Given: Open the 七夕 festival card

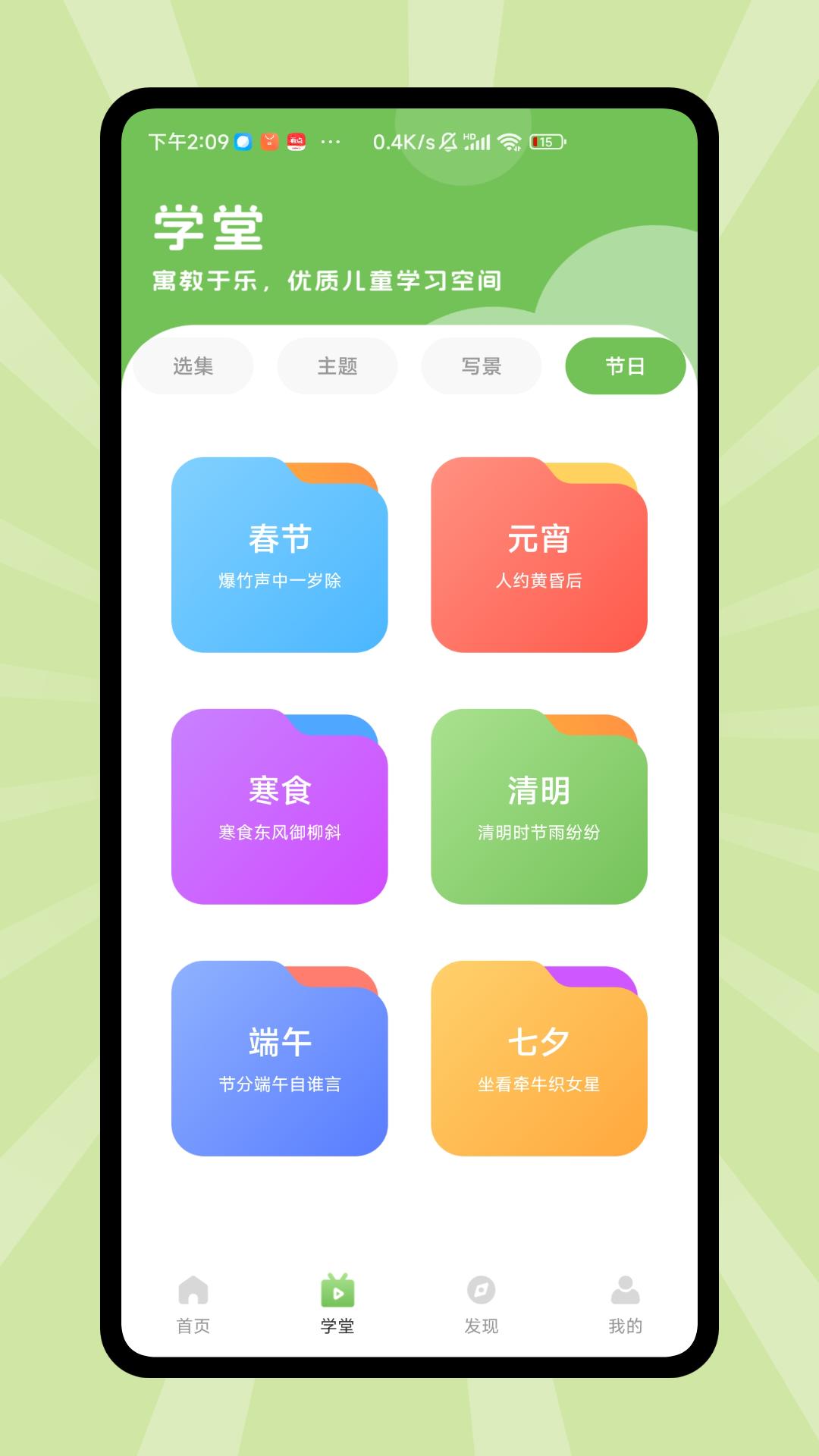Looking at the screenshot, I should (x=538, y=1061).
